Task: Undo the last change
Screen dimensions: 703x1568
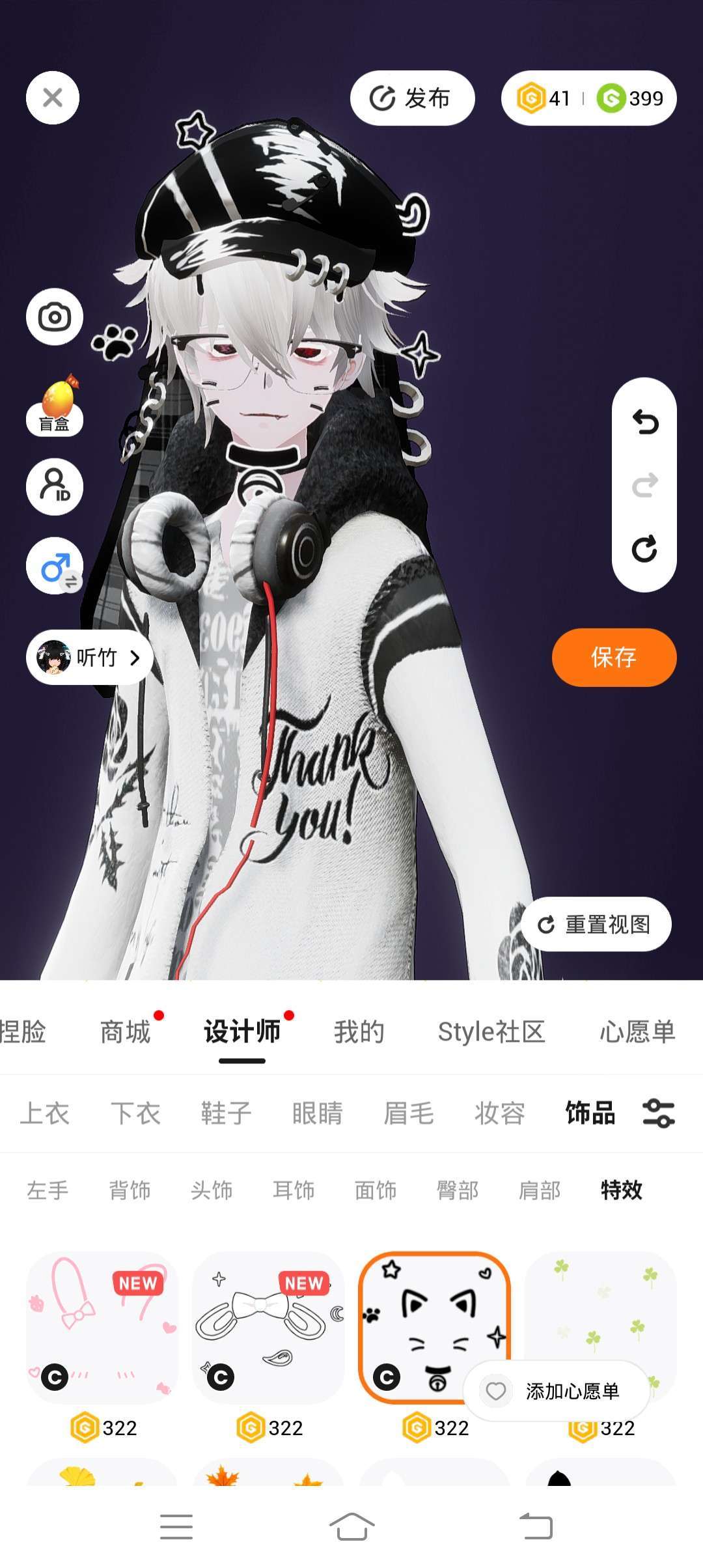Action: pyautogui.click(x=644, y=423)
